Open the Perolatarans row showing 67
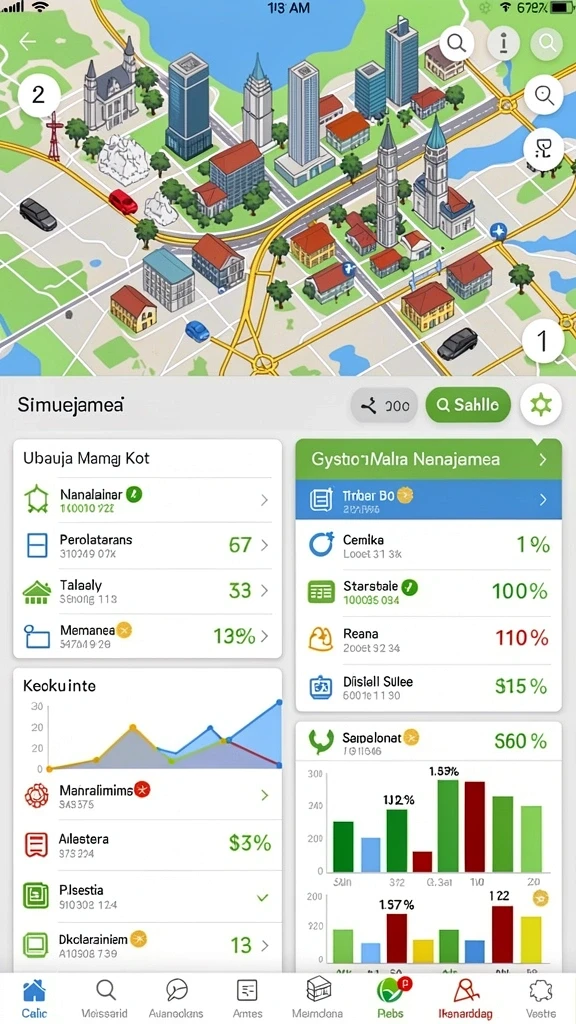Image resolution: width=576 pixels, height=1024 pixels. pos(148,545)
